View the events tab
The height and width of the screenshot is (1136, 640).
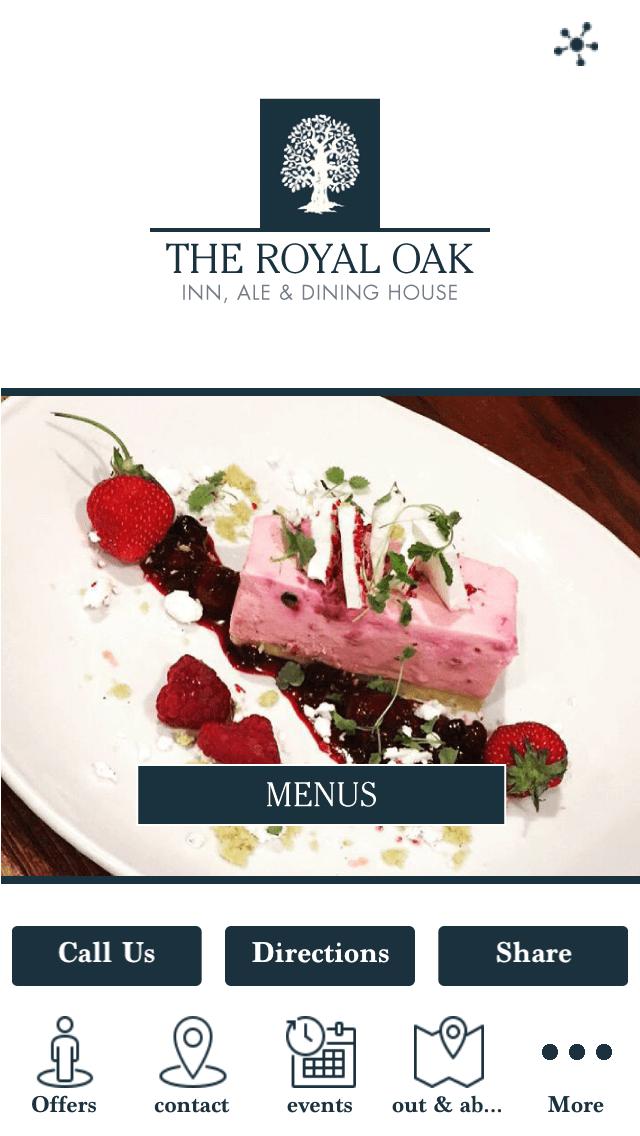[320, 1065]
